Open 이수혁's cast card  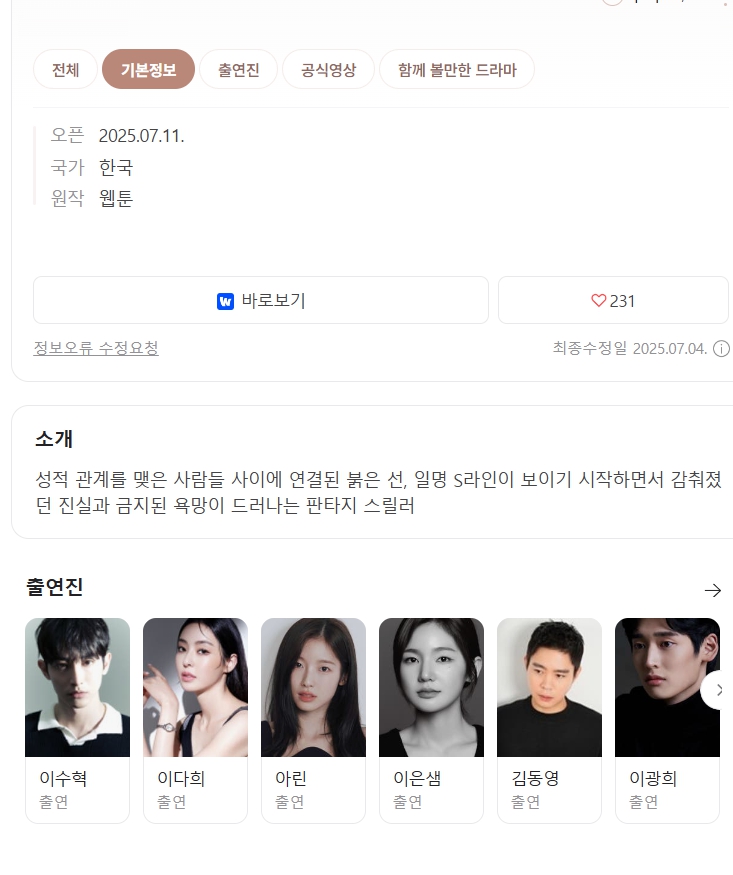coord(77,720)
